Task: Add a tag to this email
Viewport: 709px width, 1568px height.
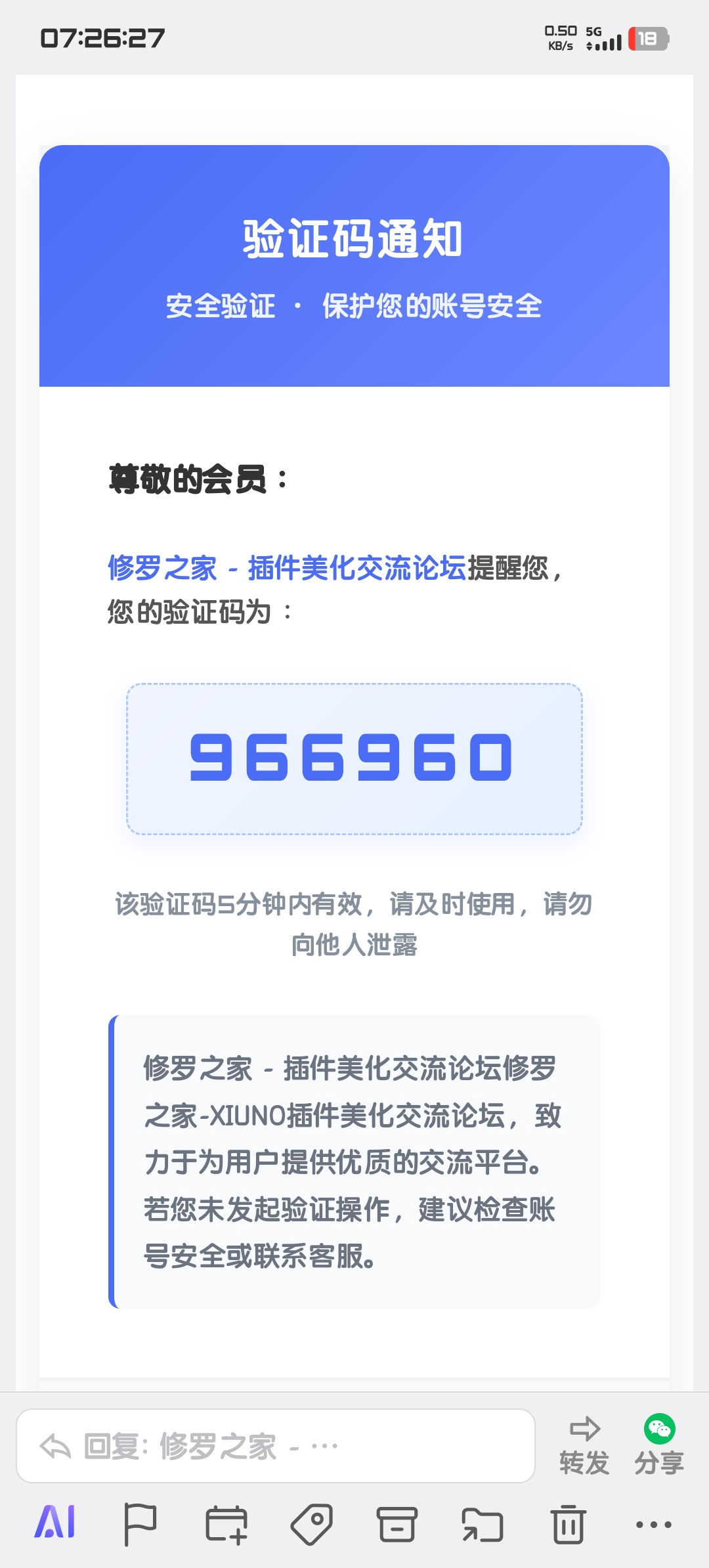Action: [312, 1523]
